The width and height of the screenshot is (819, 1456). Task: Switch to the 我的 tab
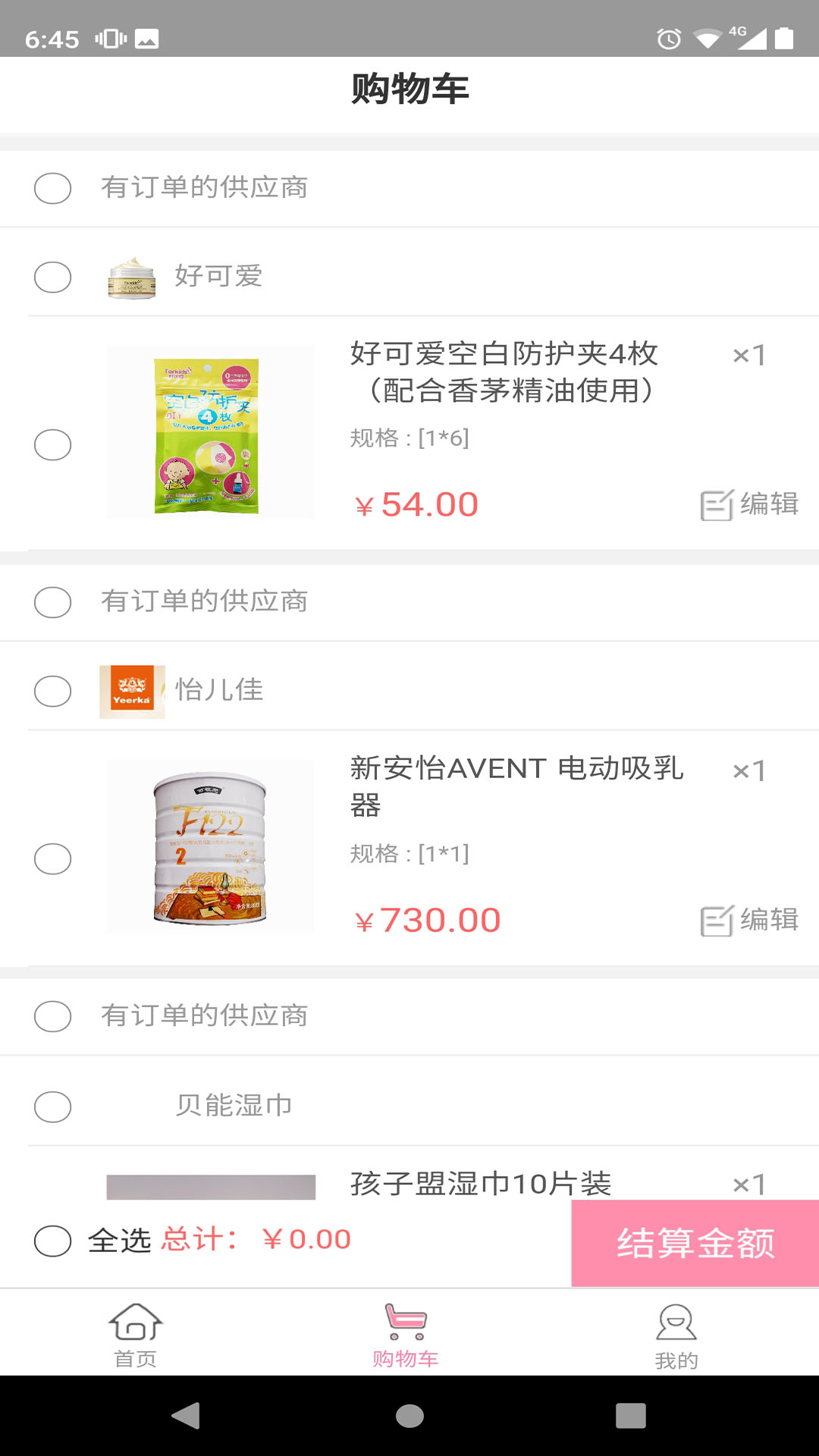[676, 1335]
